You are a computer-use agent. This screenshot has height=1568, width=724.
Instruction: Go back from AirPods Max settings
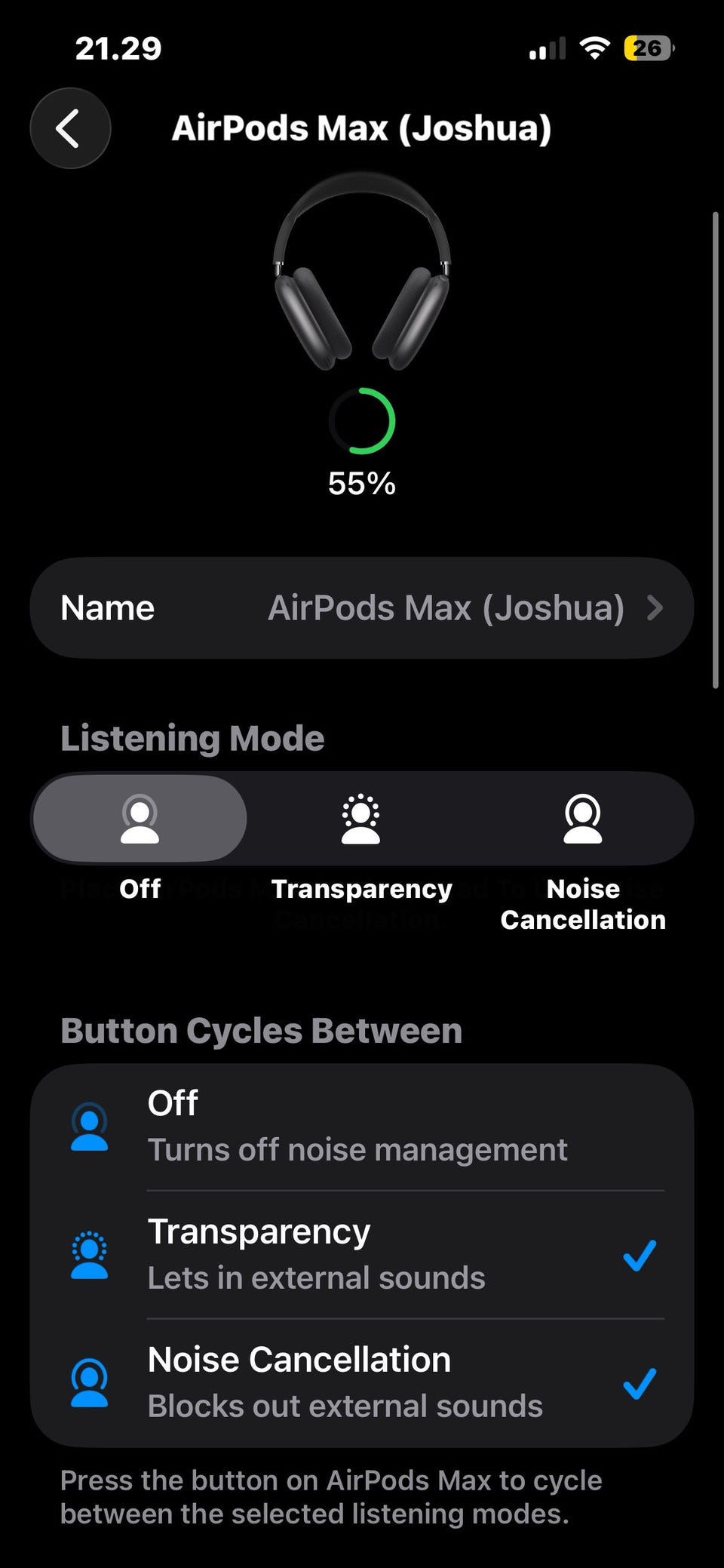tap(70, 128)
